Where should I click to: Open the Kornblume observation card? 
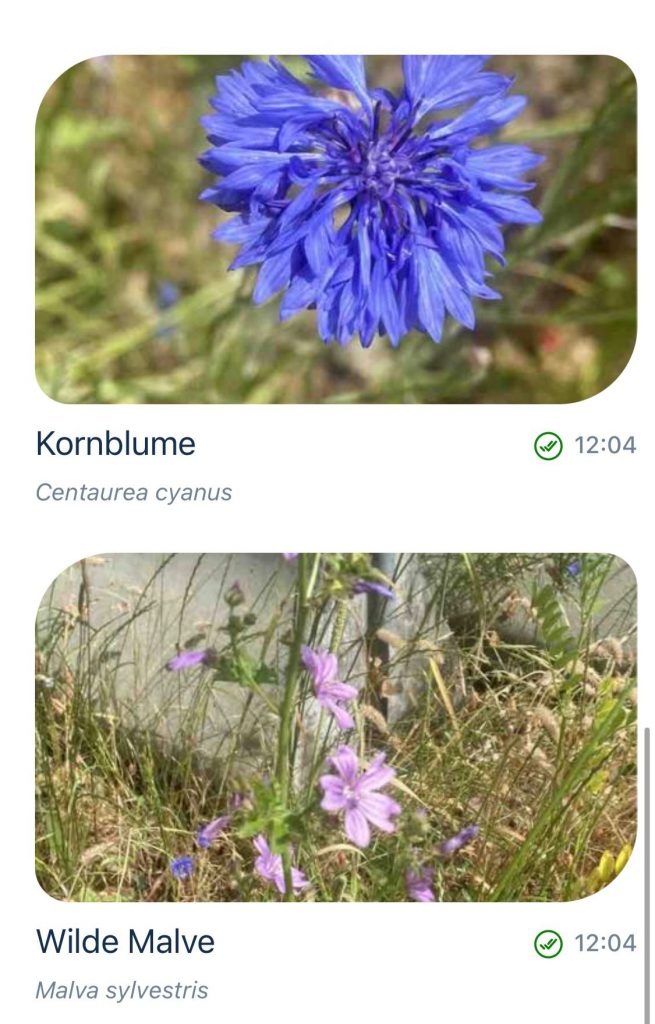point(336,229)
